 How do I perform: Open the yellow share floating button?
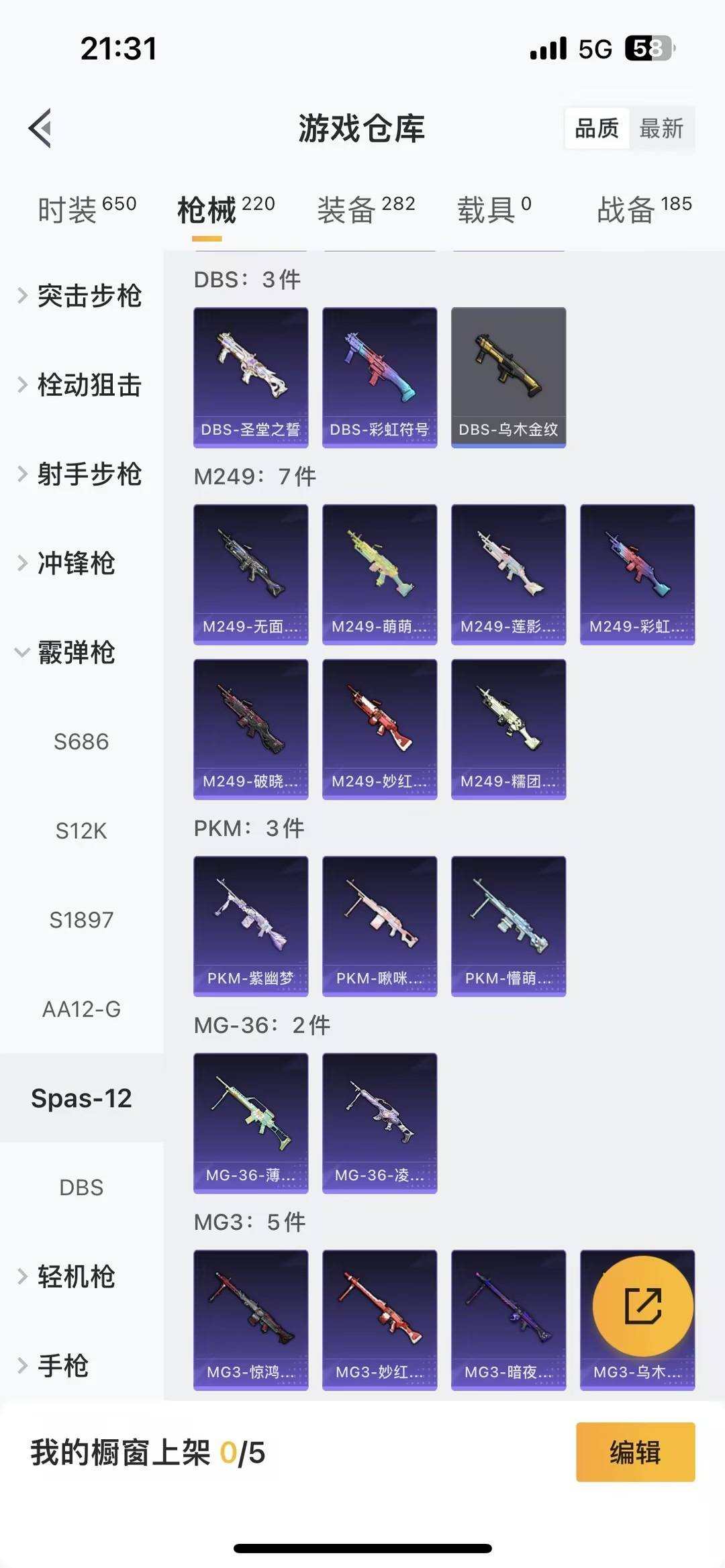[642, 1304]
